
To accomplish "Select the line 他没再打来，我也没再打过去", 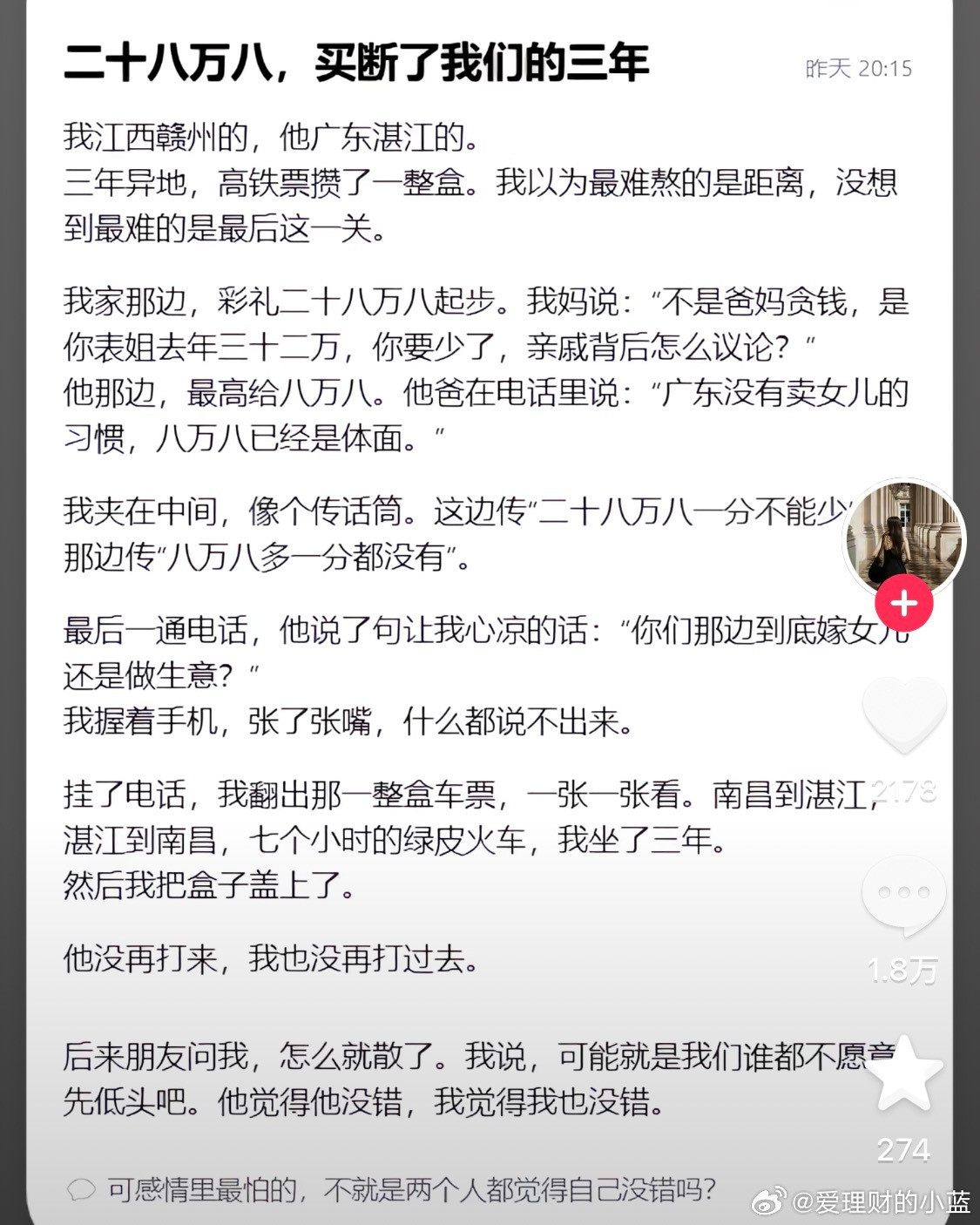I will (x=270, y=960).
